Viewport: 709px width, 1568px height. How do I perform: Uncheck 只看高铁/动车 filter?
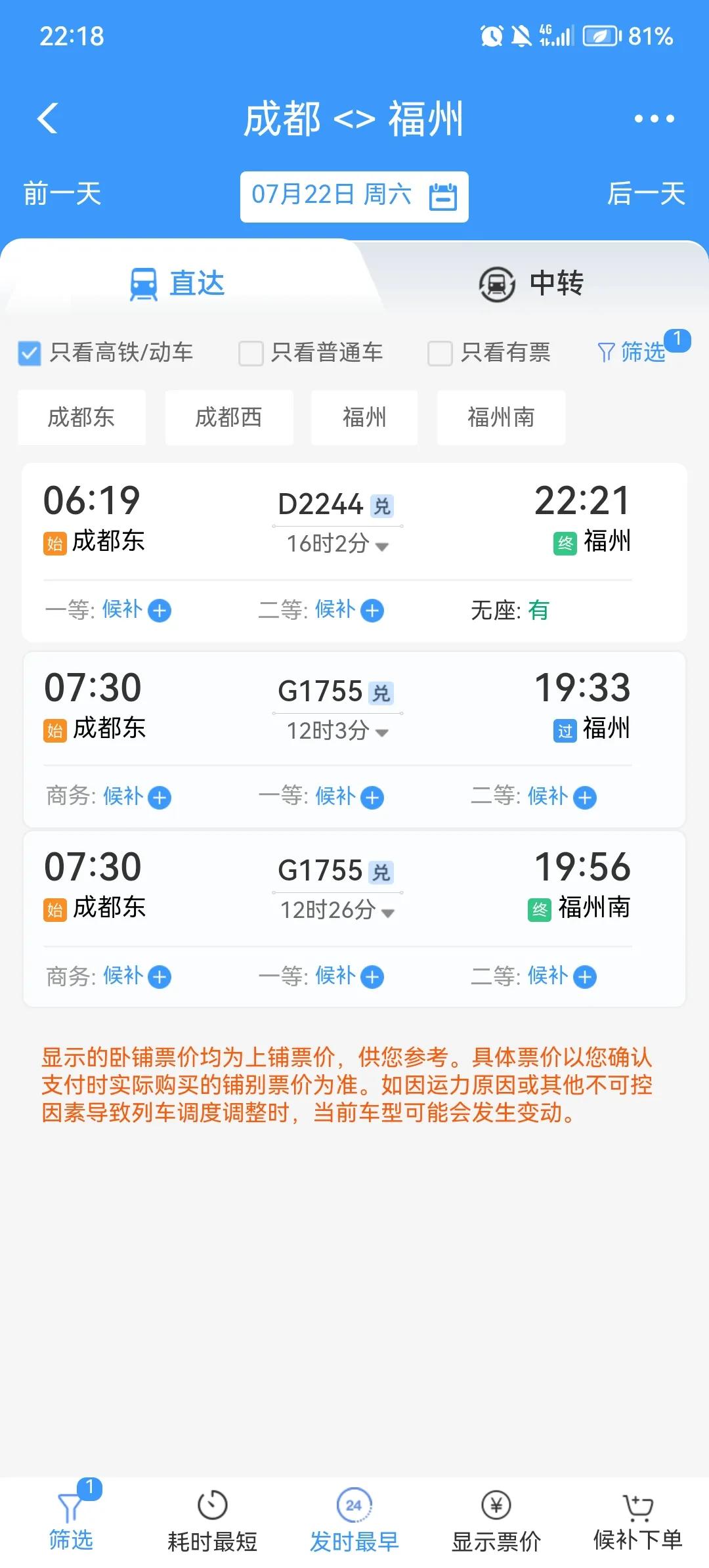click(x=29, y=353)
